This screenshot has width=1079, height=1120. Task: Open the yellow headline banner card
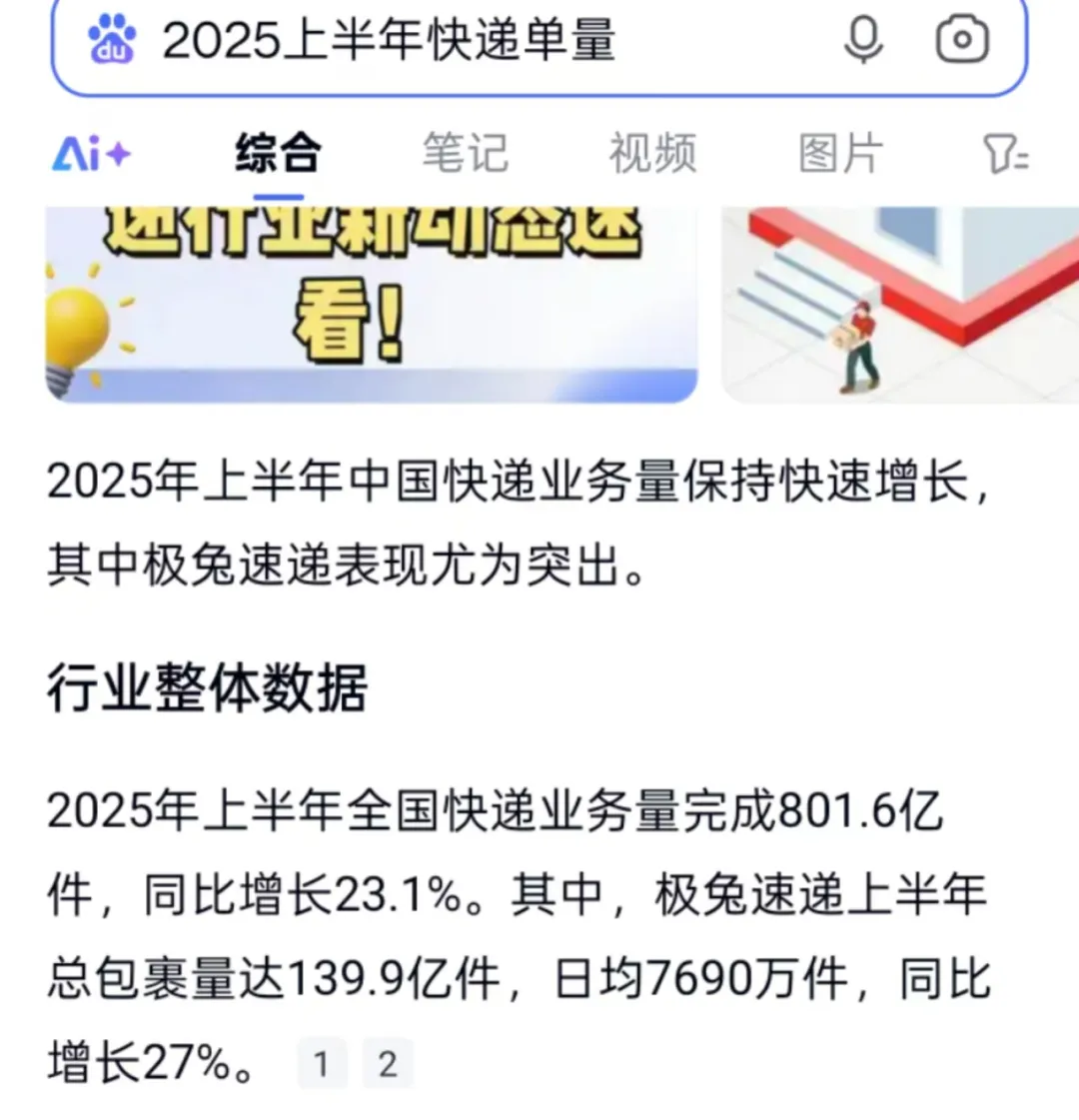tap(372, 305)
